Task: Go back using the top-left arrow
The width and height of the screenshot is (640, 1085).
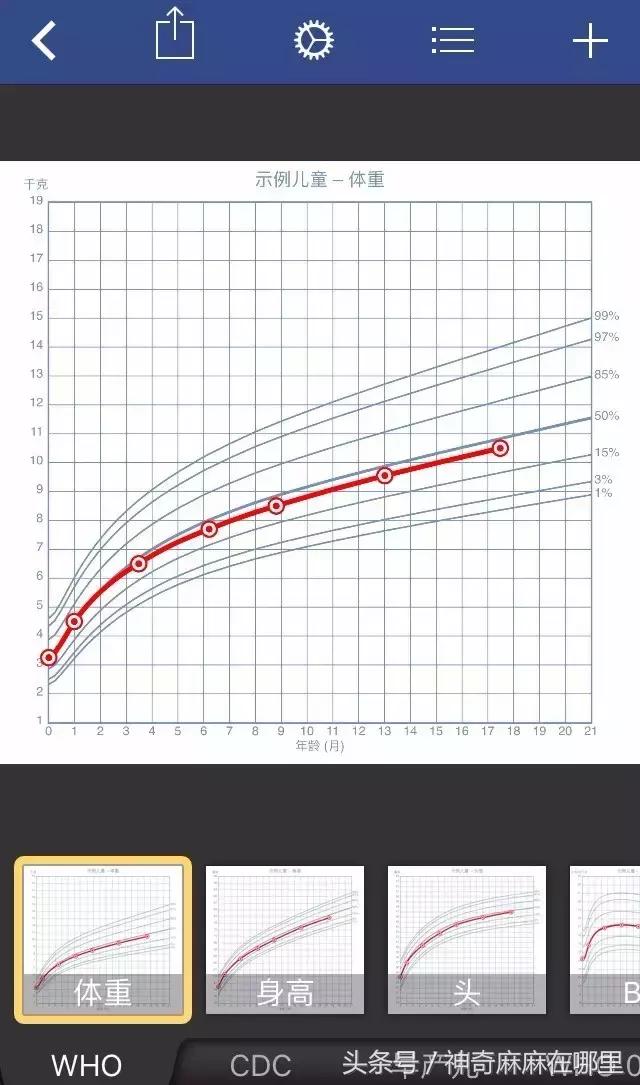Action: [44, 41]
